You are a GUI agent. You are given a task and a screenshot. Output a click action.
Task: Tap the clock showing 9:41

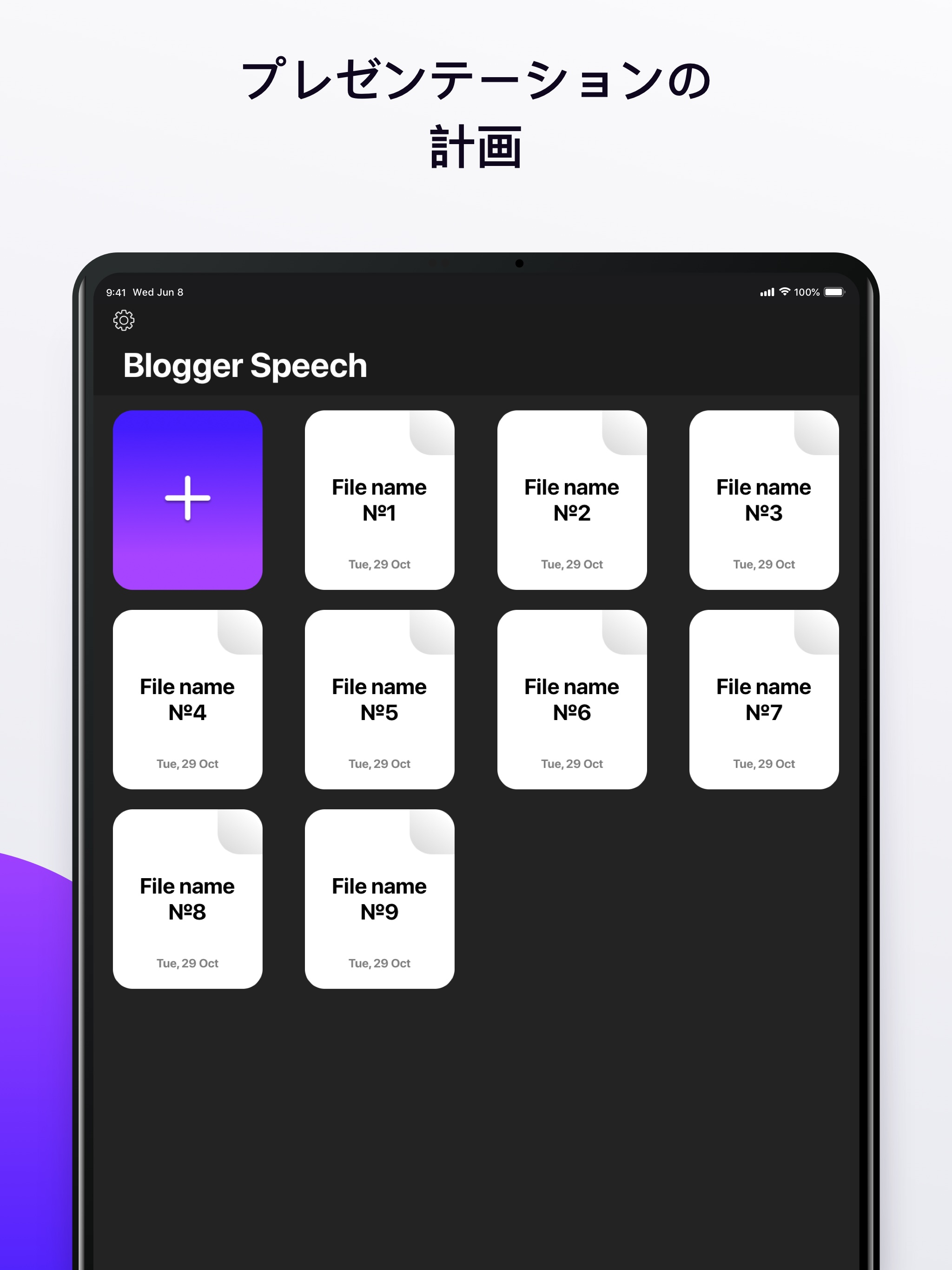point(116,292)
